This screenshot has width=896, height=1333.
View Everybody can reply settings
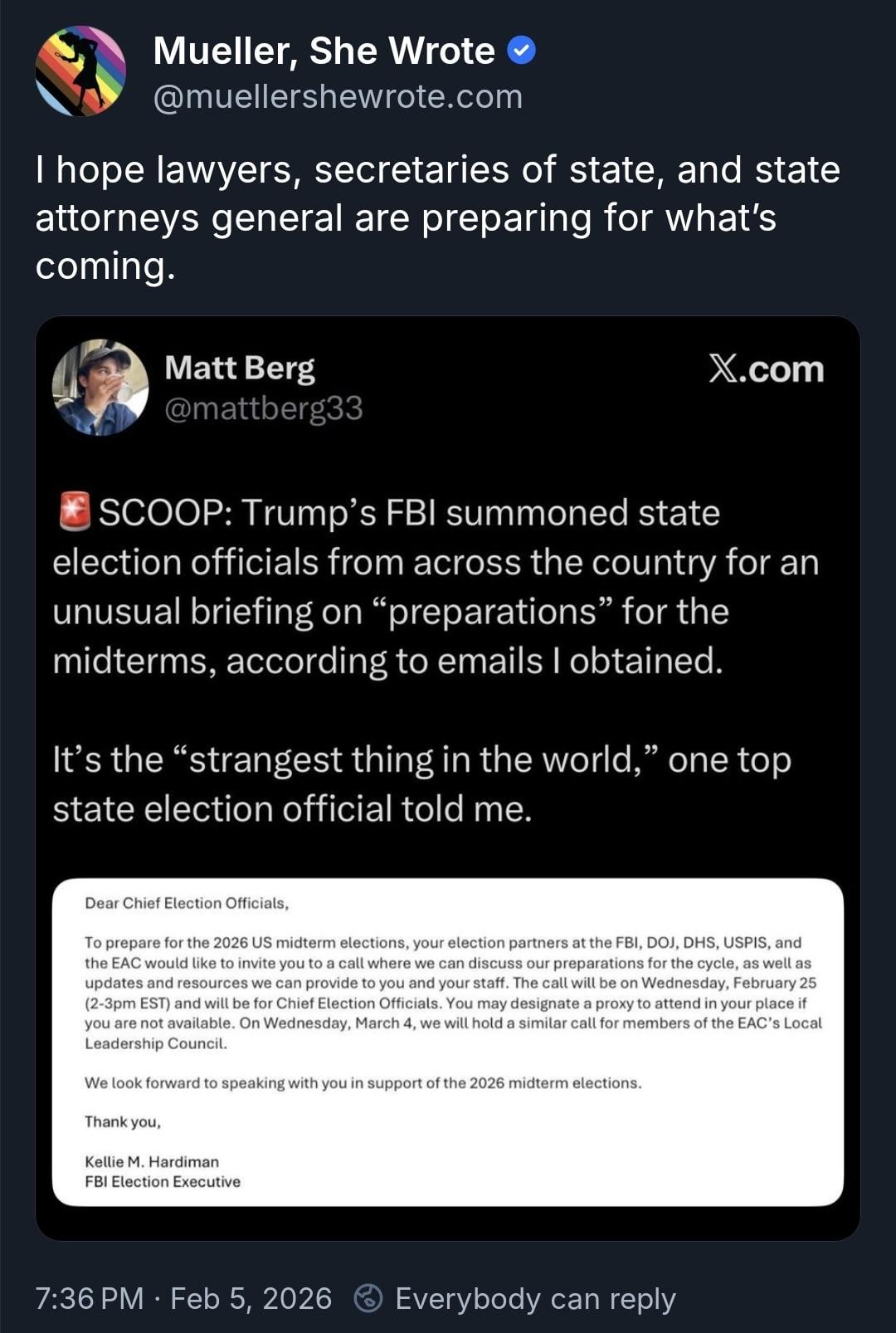516,1298
